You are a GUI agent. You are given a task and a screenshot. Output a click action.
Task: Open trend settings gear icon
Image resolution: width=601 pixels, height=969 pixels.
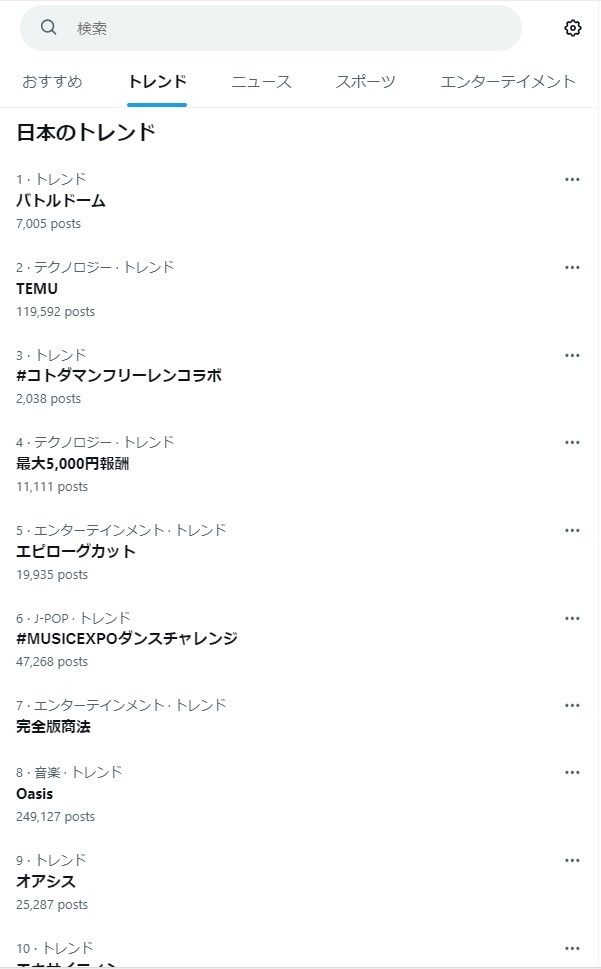click(573, 28)
